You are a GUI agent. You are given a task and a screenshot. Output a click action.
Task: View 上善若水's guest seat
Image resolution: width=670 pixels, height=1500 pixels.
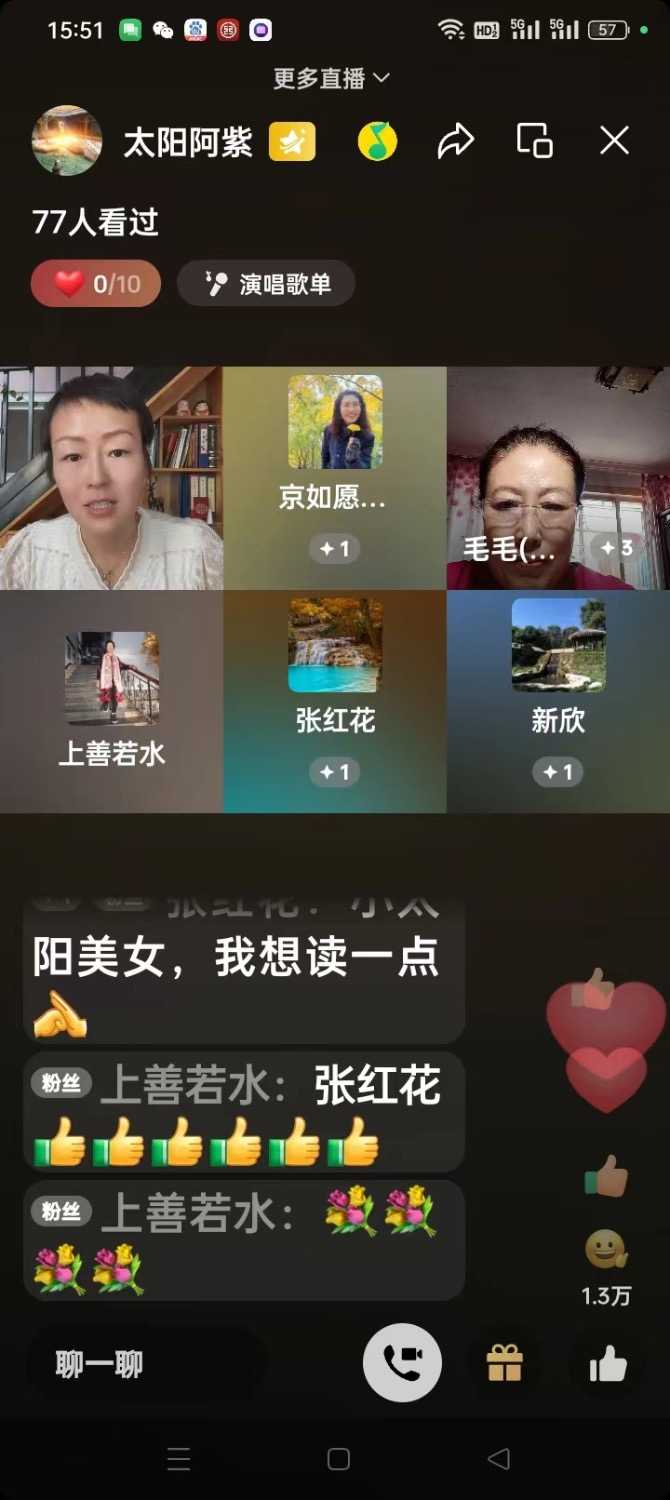pos(111,701)
